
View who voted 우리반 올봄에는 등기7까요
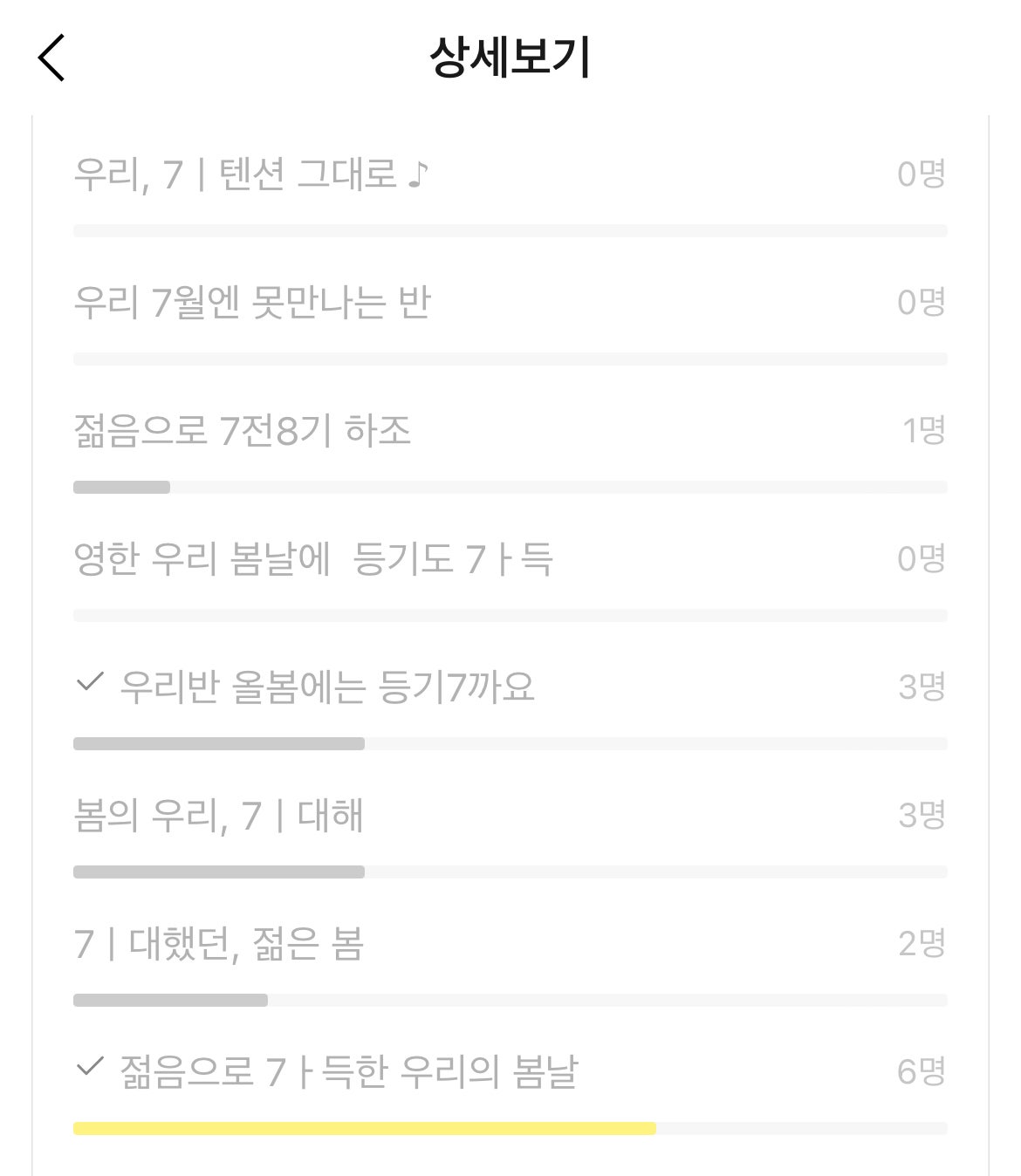[921, 687]
